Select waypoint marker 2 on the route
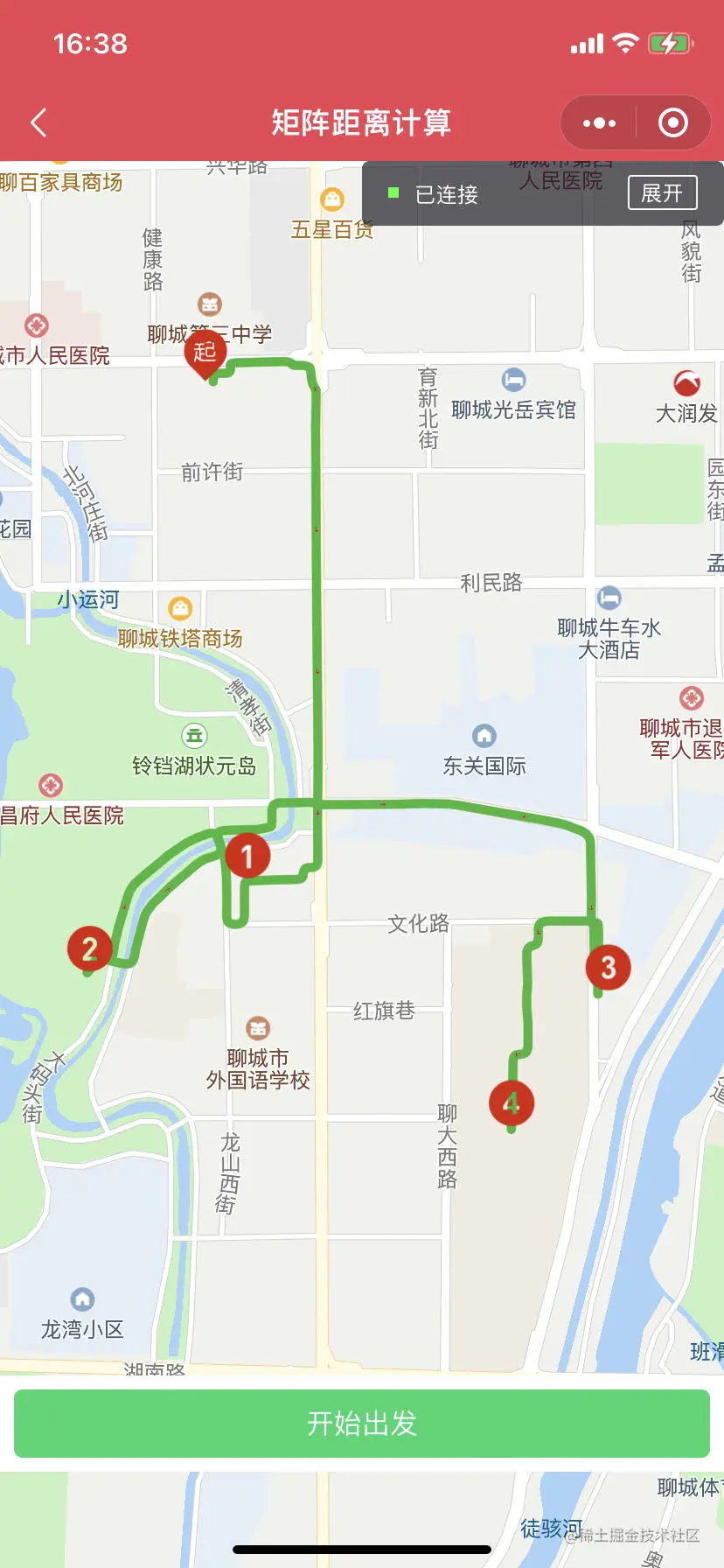The image size is (724, 1568). point(89,948)
